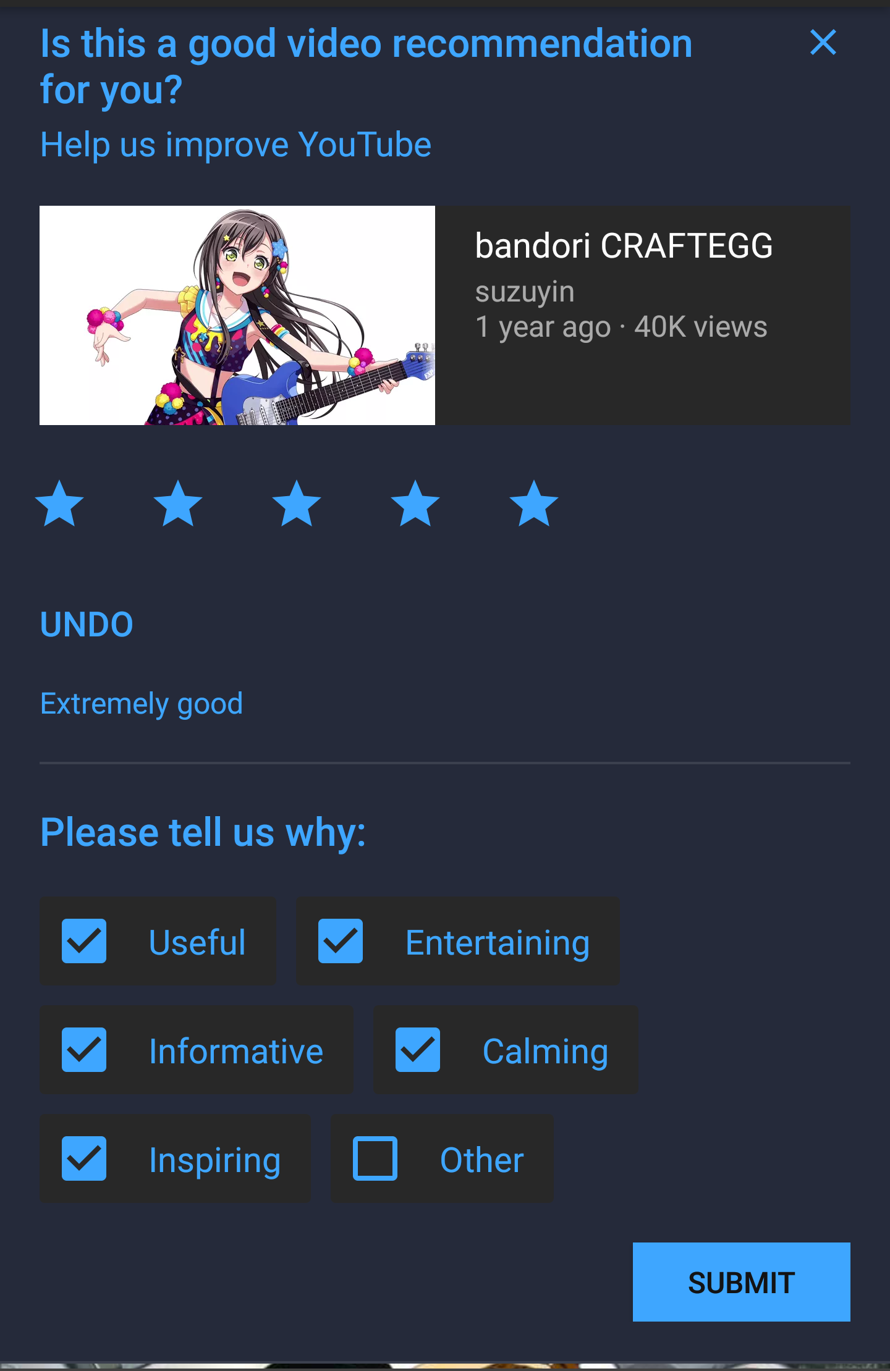Deselect the Inspiring reason
Screen dimensions: 890x1371
click(84, 1158)
